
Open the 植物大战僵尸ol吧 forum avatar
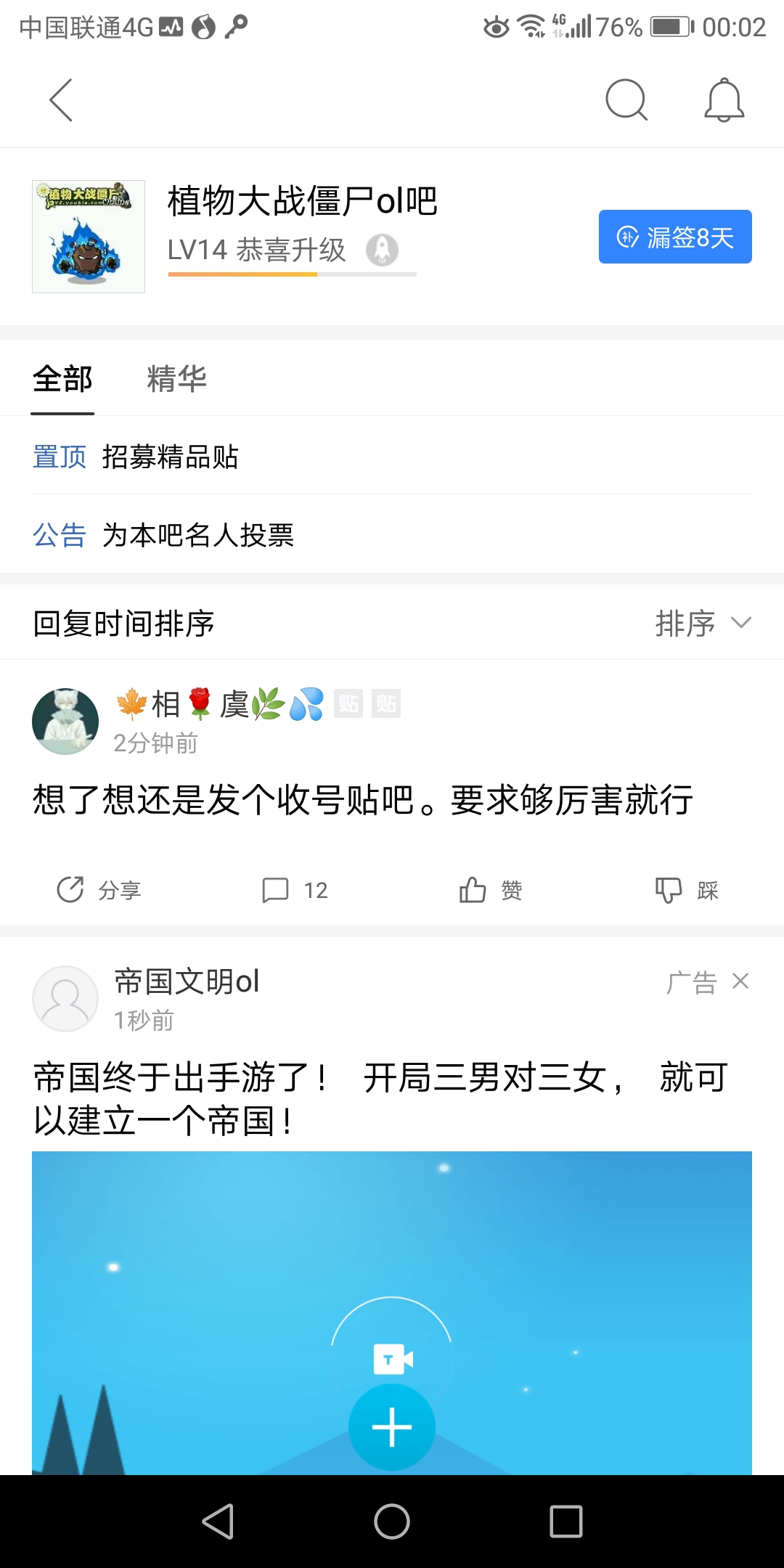(89, 237)
